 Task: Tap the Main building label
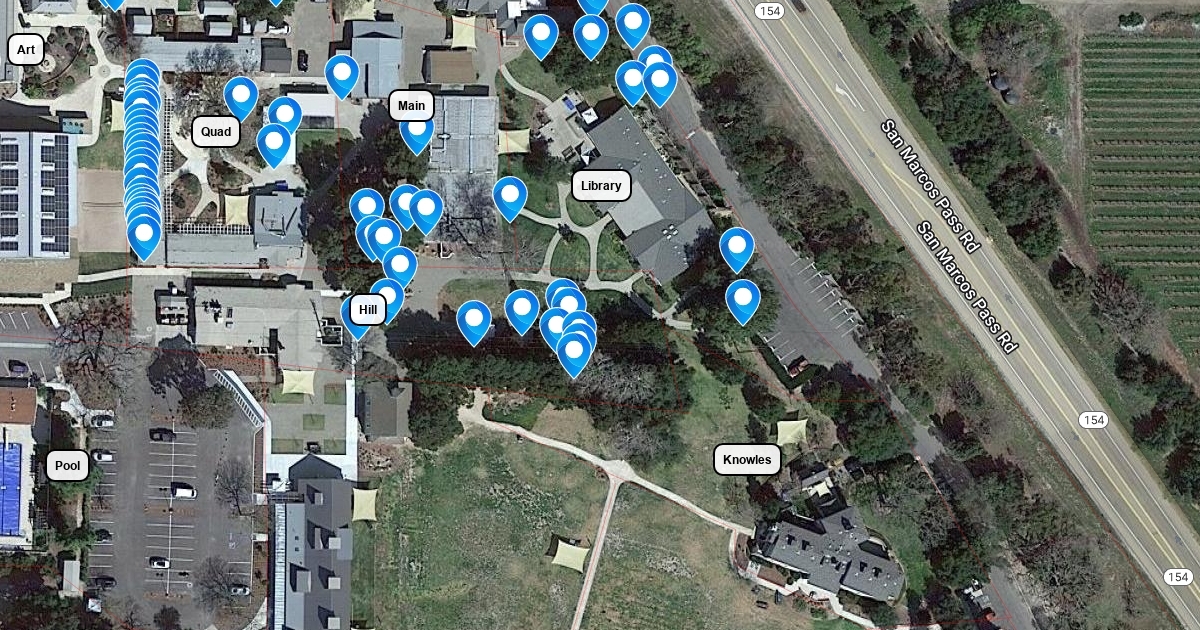coord(411,105)
